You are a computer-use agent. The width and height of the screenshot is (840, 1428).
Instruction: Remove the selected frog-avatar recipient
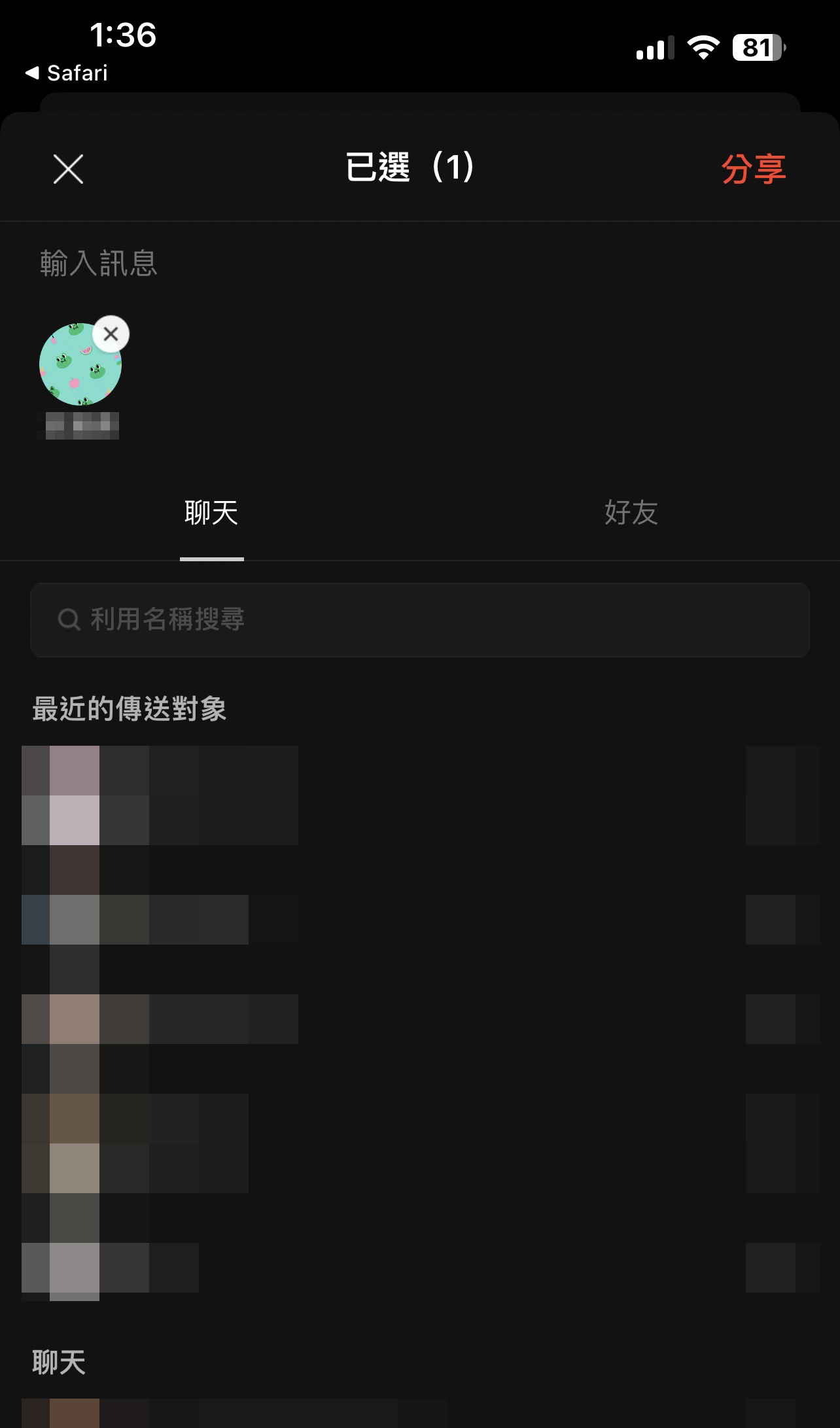pos(111,334)
